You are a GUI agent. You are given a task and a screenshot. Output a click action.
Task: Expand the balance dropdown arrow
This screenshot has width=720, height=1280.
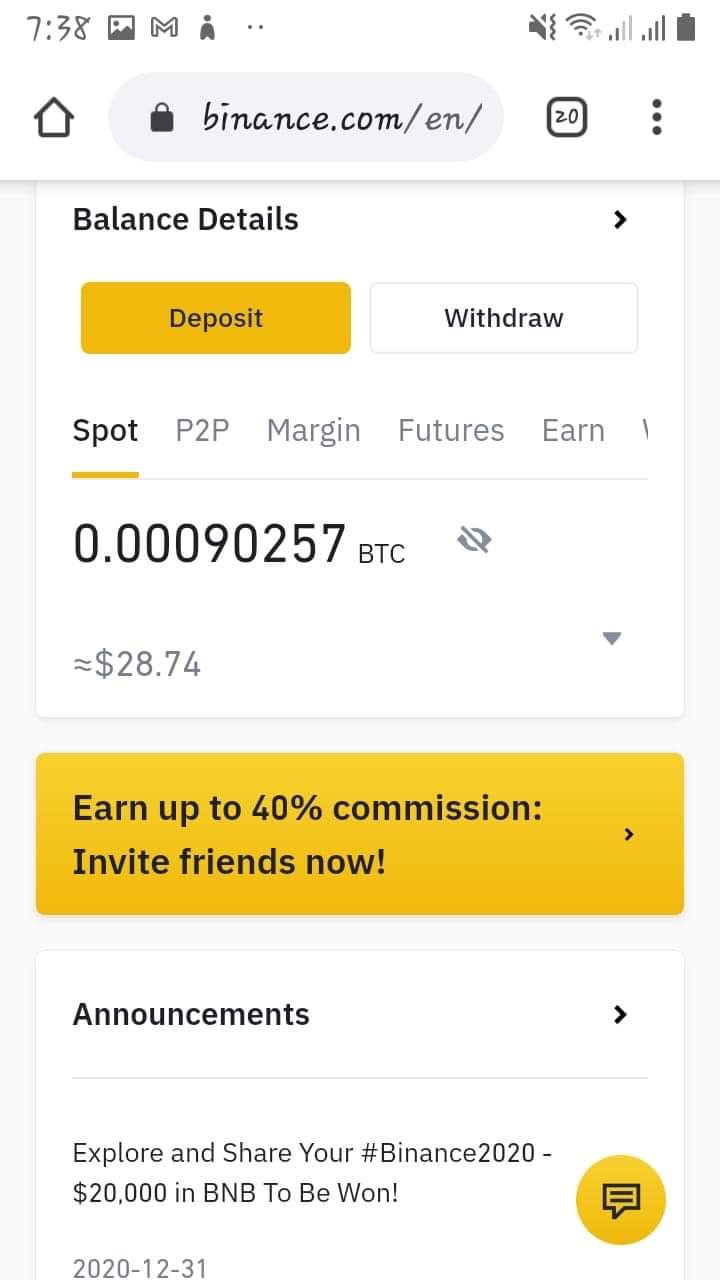[x=613, y=638]
